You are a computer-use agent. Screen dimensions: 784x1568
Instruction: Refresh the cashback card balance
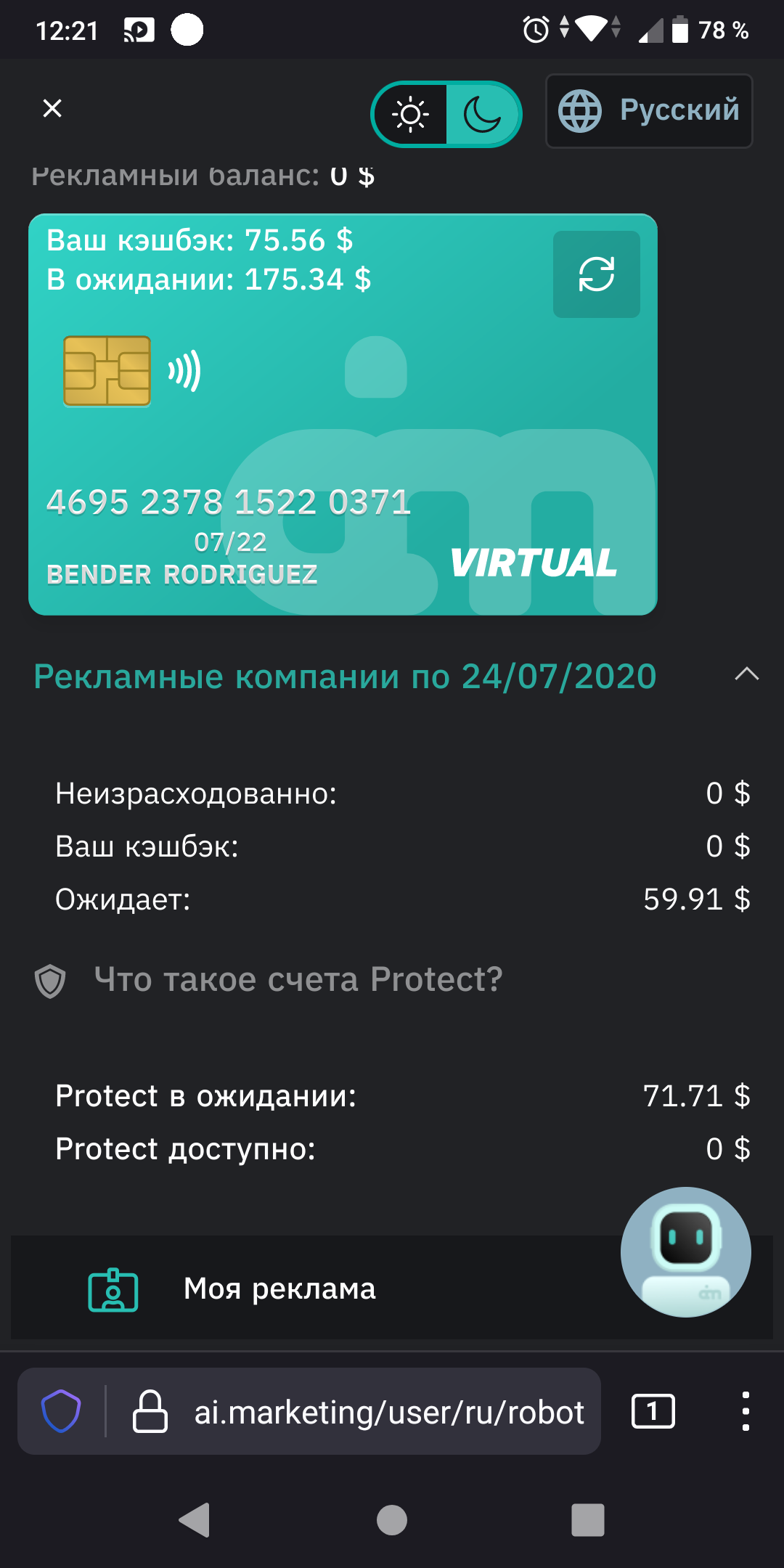click(596, 274)
